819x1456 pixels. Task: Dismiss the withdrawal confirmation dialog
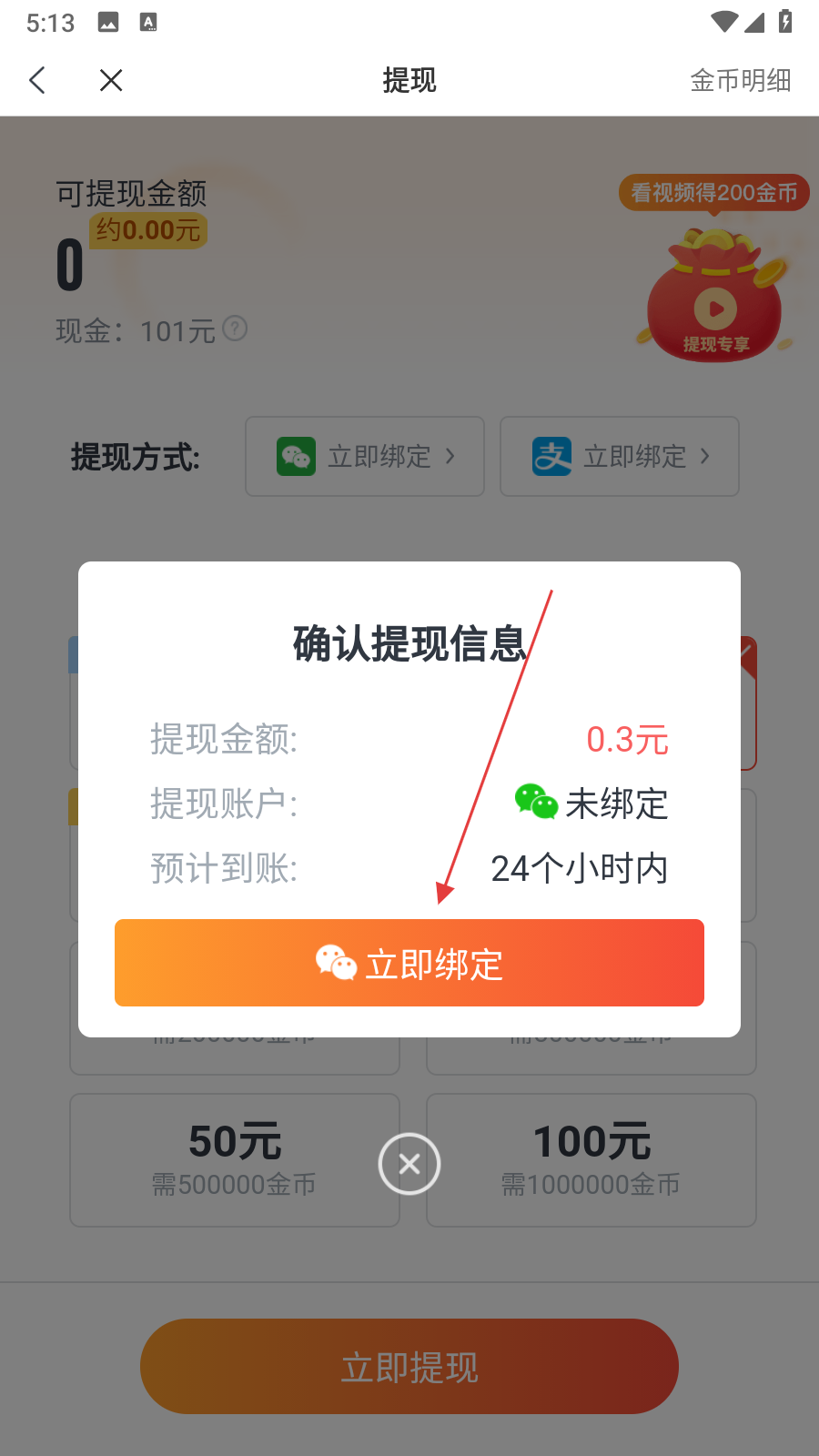409,1164
